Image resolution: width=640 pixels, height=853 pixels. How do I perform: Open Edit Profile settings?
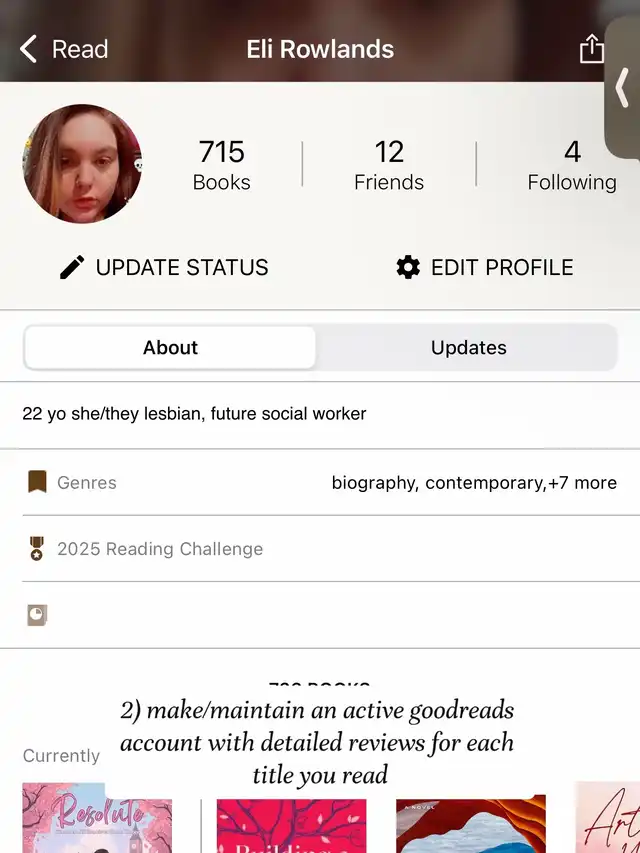click(485, 268)
